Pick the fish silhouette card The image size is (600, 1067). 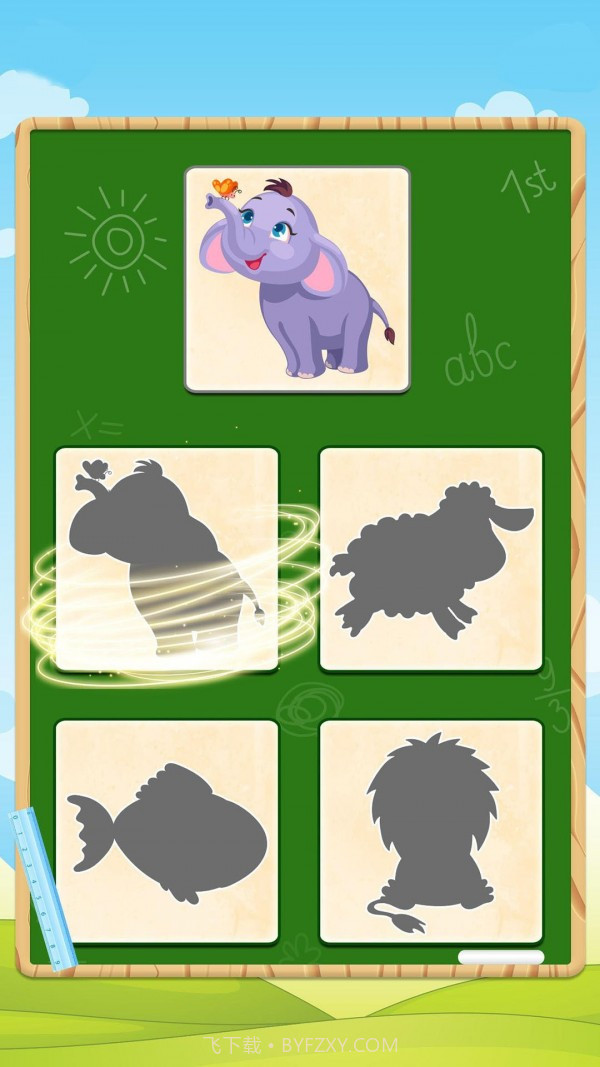(x=166, y=831)
